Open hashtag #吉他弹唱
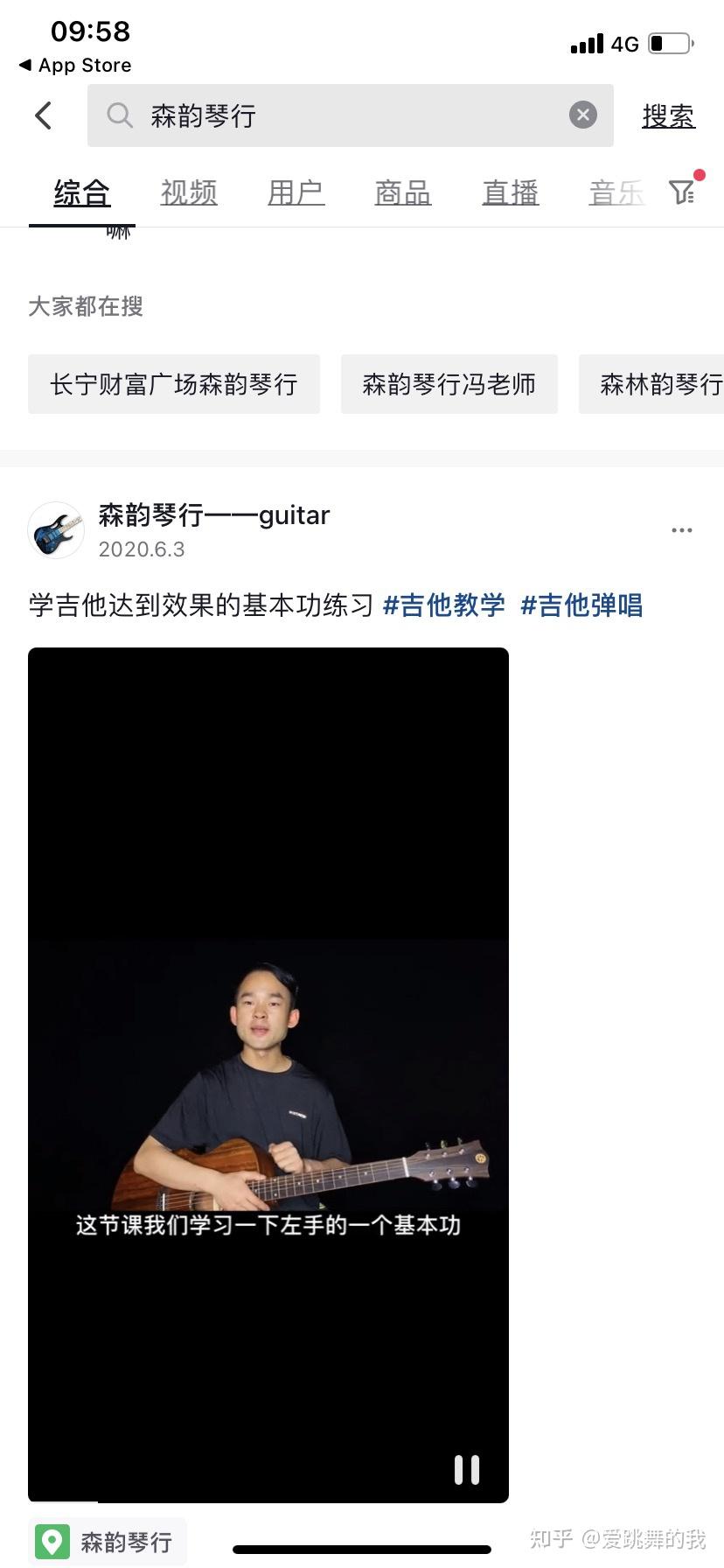 (581, 605)
